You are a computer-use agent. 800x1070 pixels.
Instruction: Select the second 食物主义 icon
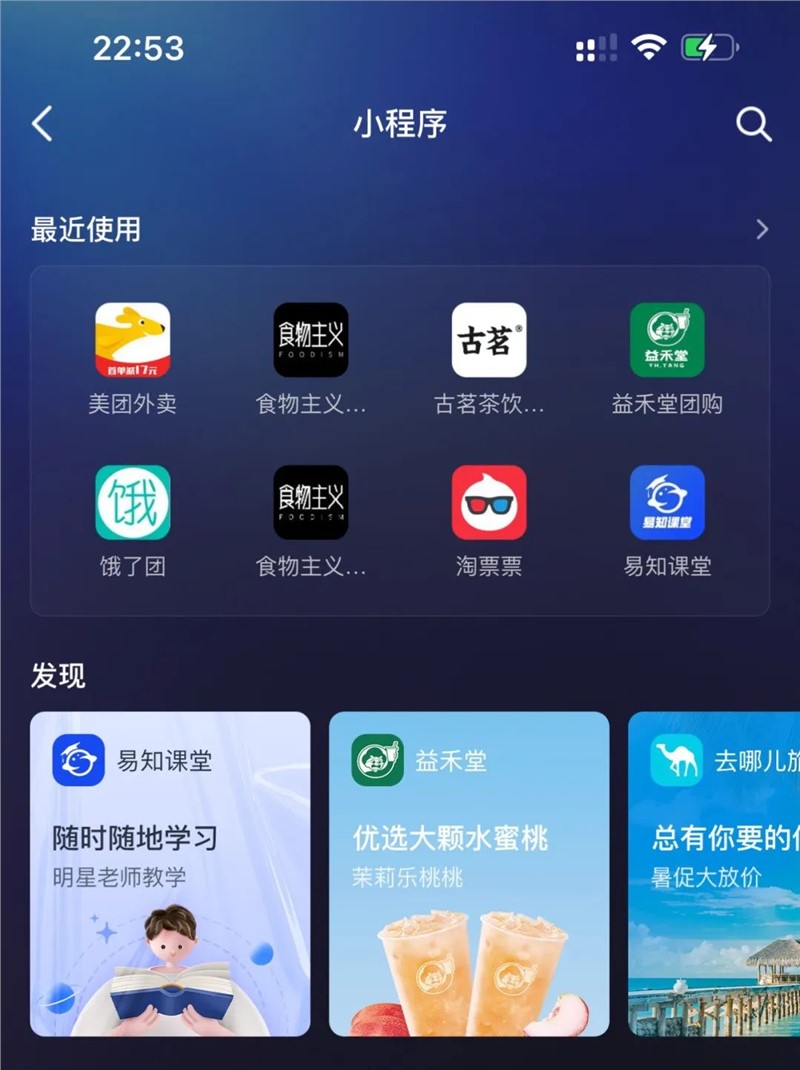tap(311, 503)
